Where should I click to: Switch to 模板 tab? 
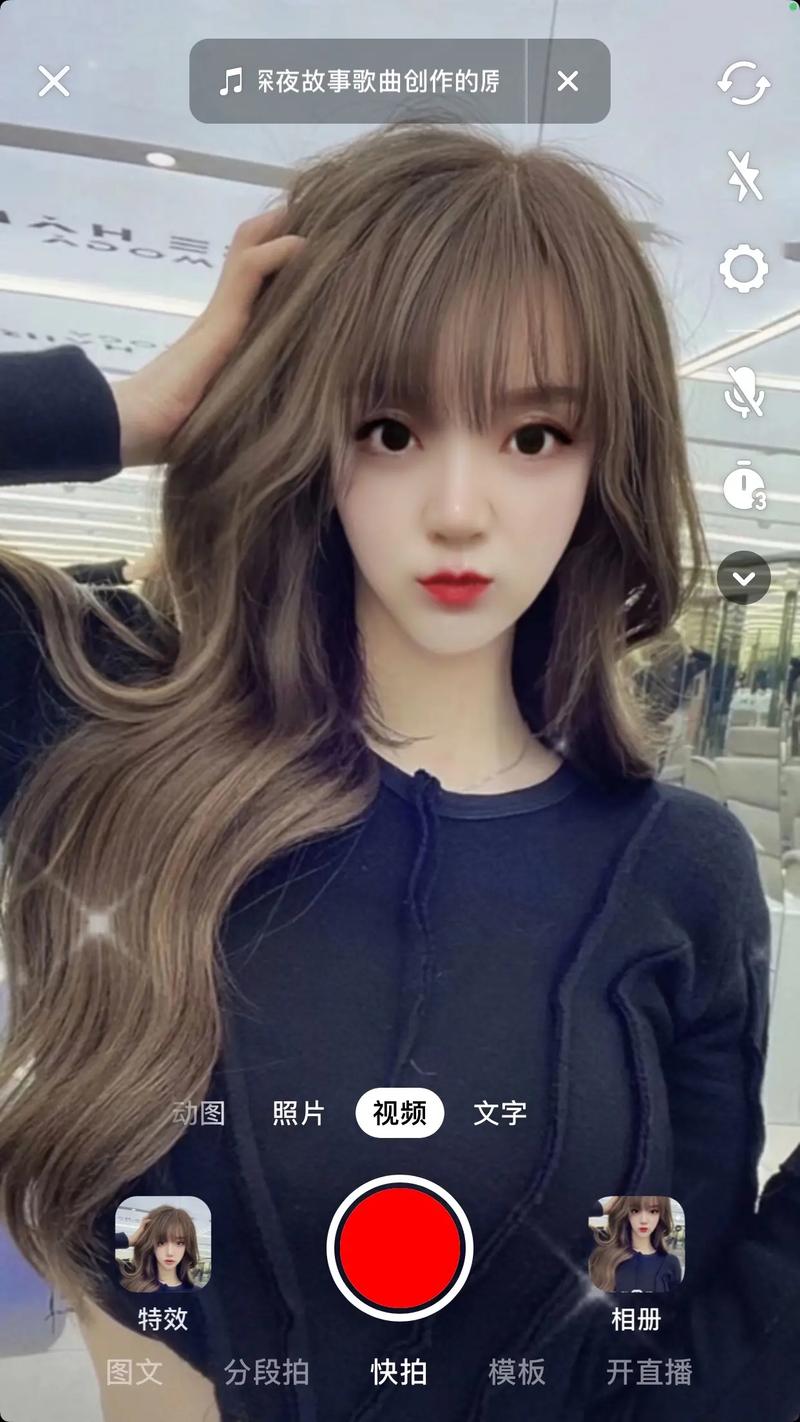(517, 1372)
